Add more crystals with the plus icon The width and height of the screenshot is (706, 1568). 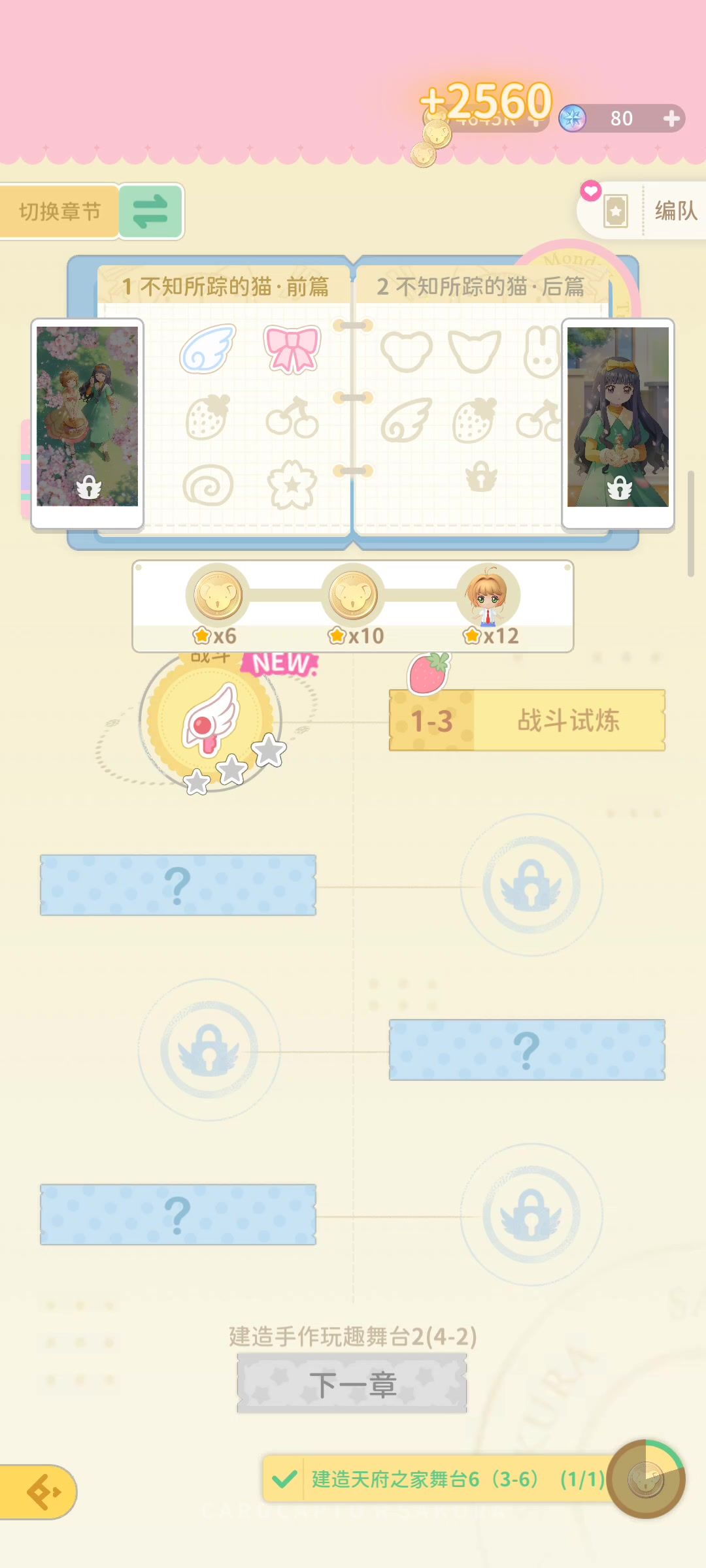[x=671, y=119]
